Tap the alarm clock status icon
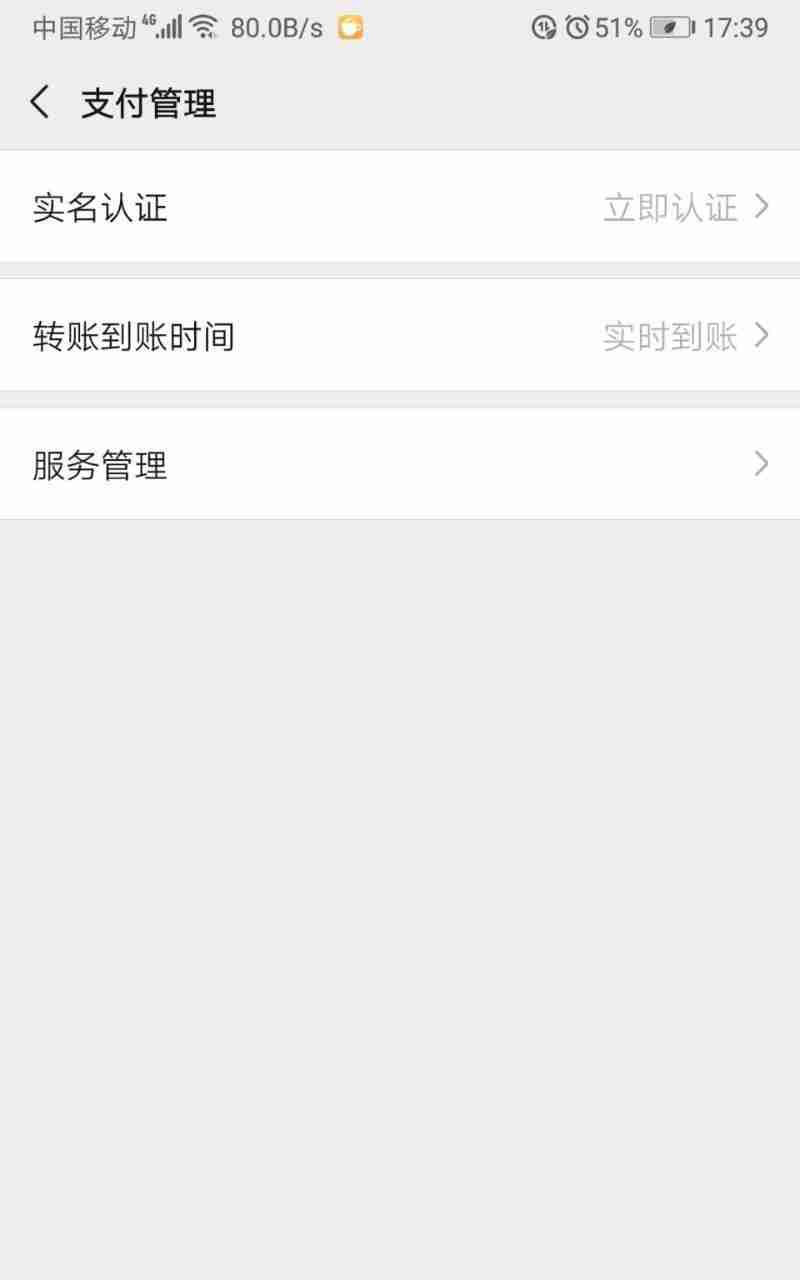Viewport: 800px width, 1280px height. [x=576, y=27]
